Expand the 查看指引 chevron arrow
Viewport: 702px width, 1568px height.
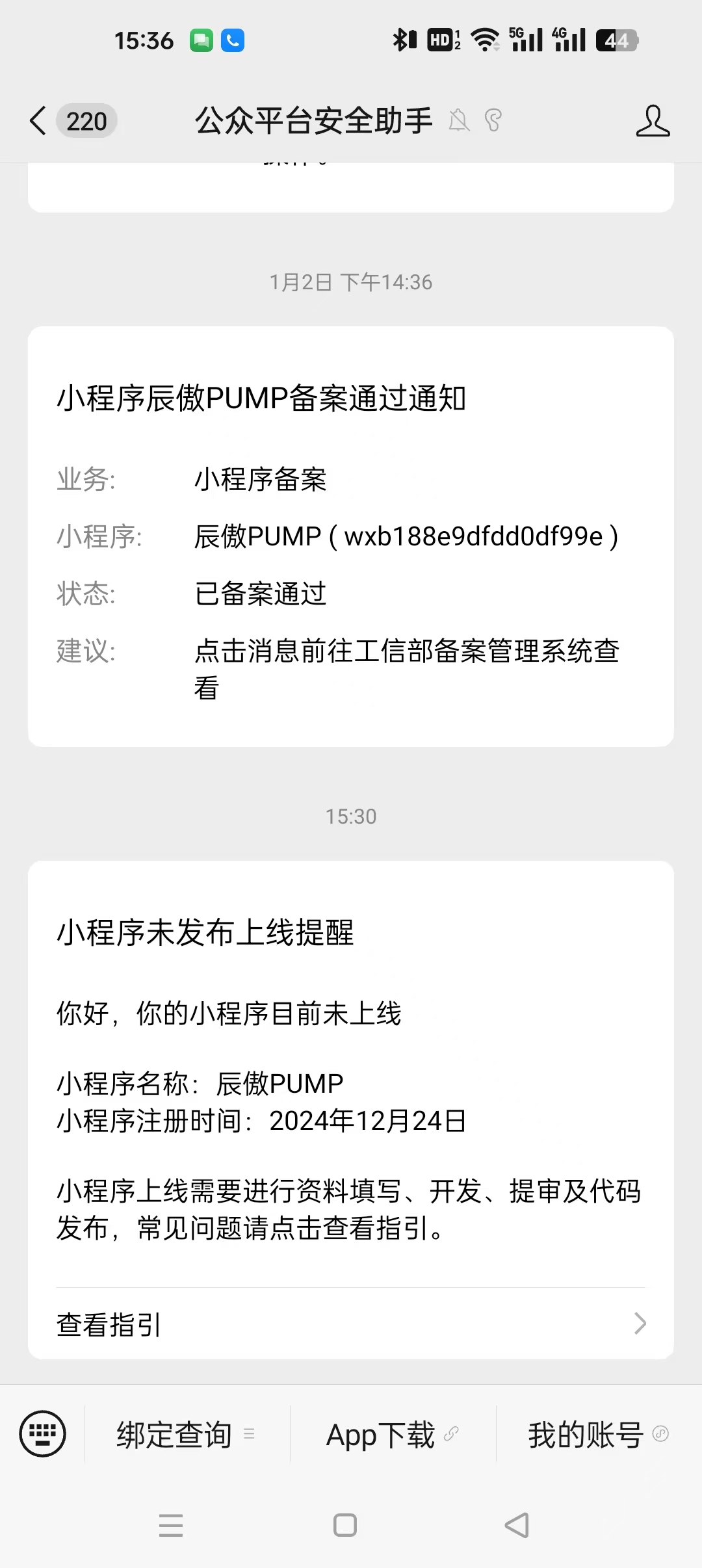point(641,1324)
